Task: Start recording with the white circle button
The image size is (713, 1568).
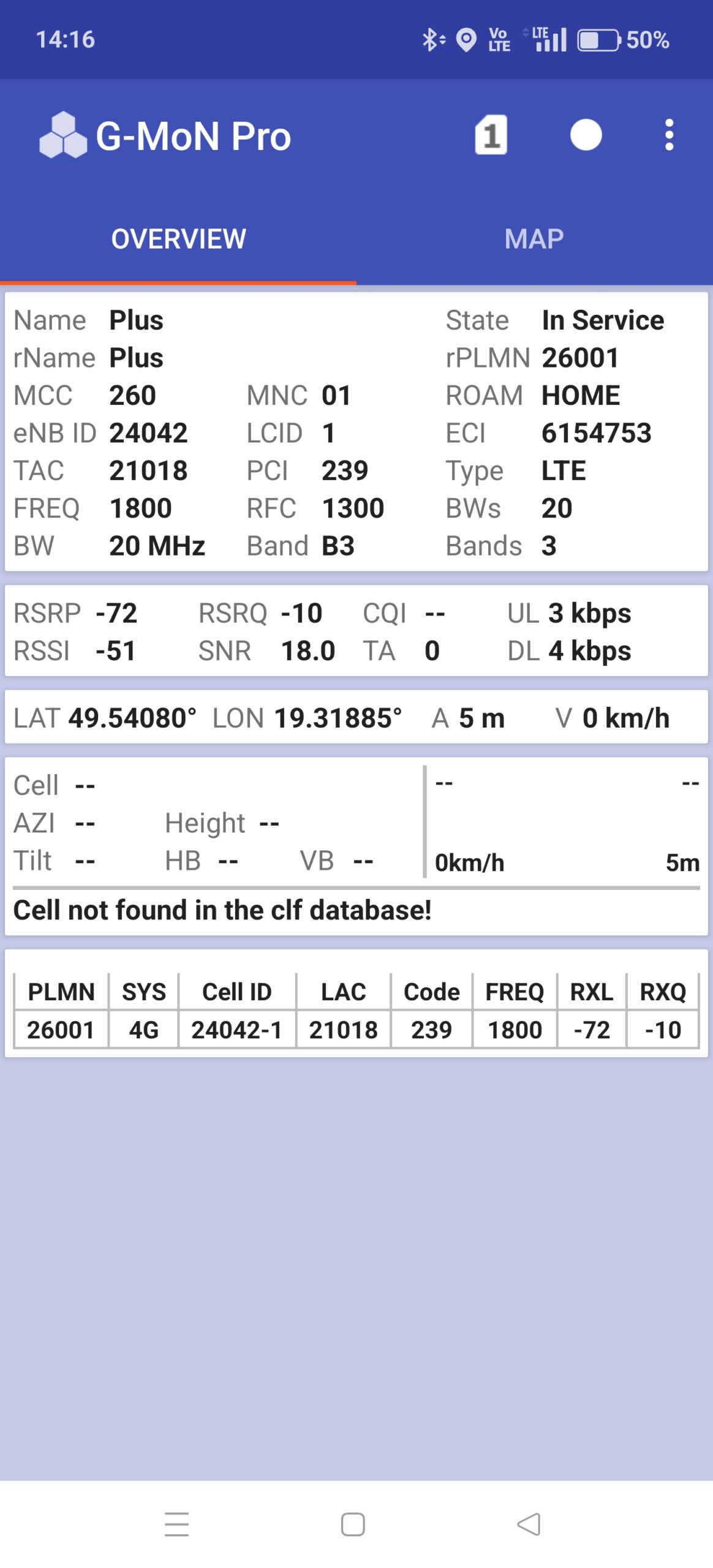Action: pyautogui.click(x=586, y=135)
